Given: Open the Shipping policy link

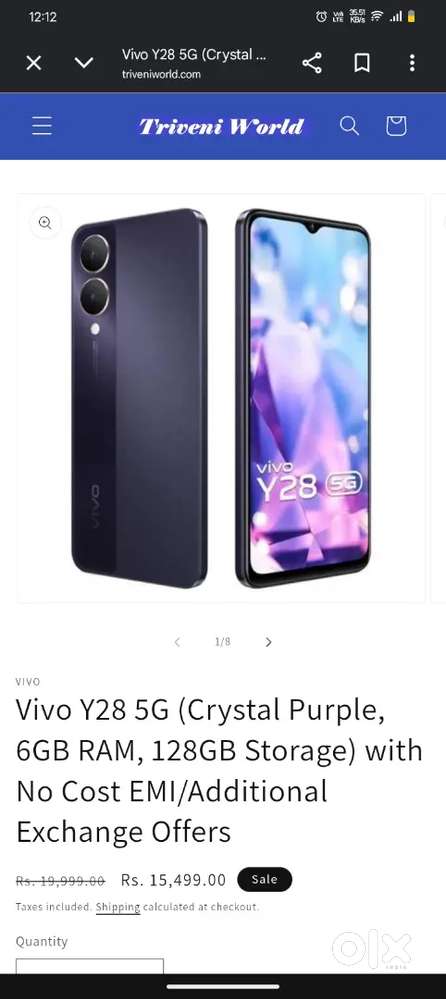Looking at the screenshot, I should tap(118, 907).
